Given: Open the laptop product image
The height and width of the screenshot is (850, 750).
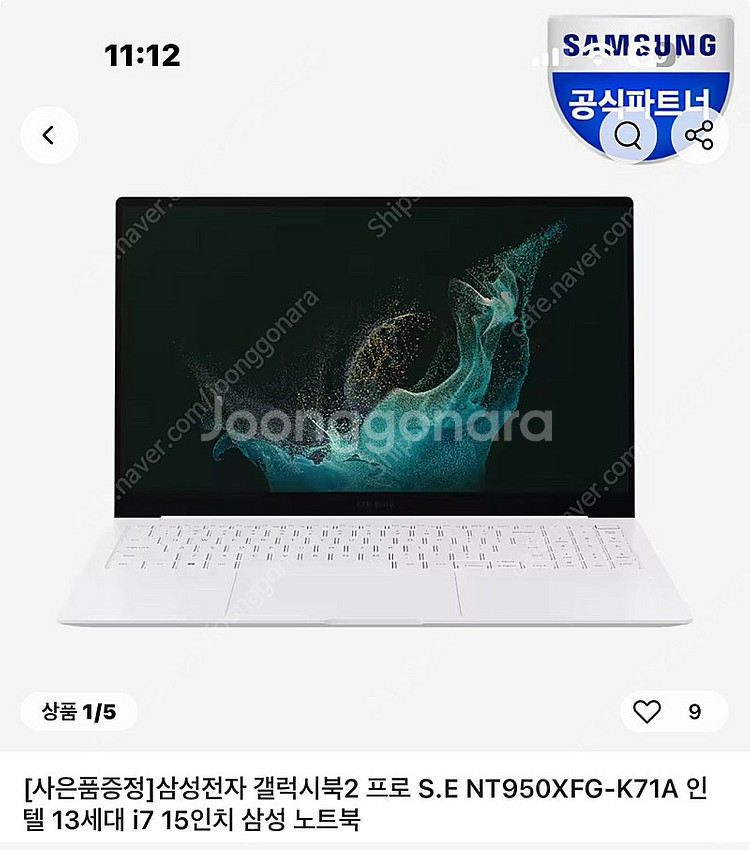Looking at the screenshot, I should click(375, 410).
